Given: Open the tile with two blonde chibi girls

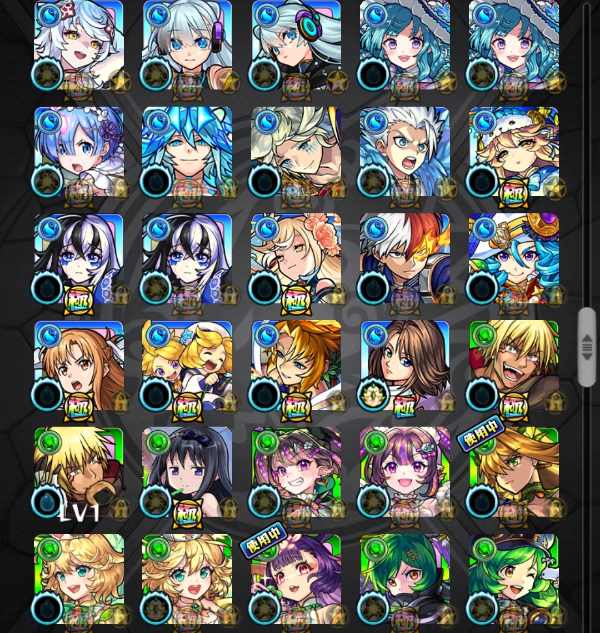Looking at the screenshot, I should pyautogui.click(x=187, y=366).
